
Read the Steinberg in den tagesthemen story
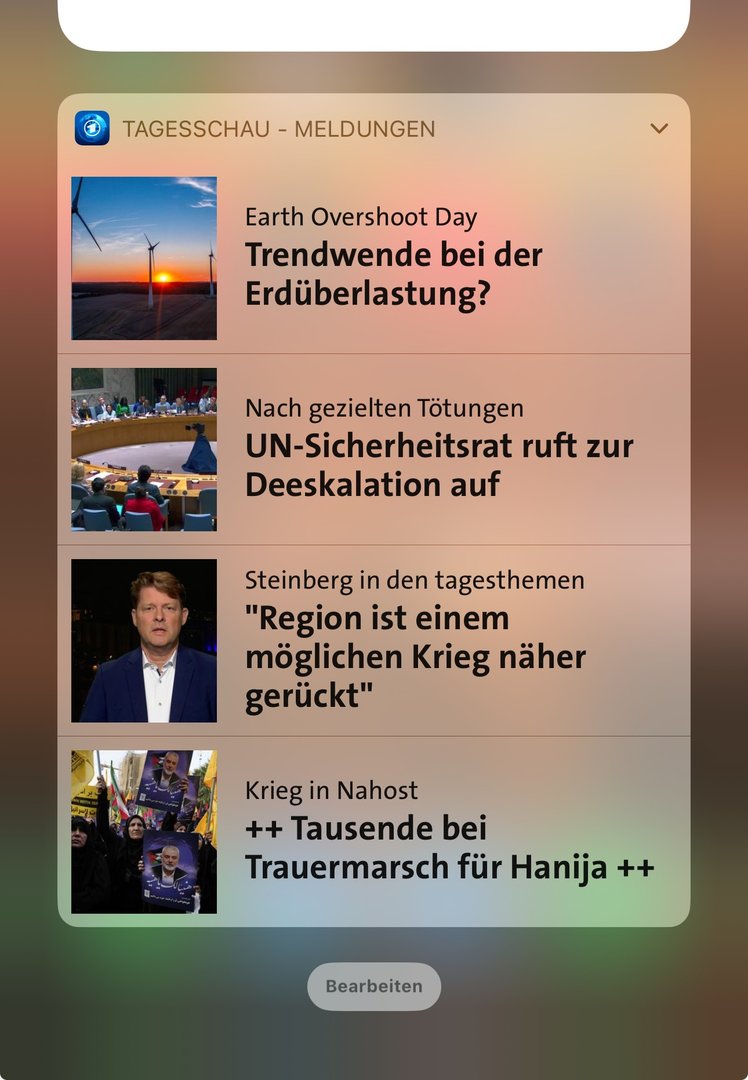pos(415,639)
